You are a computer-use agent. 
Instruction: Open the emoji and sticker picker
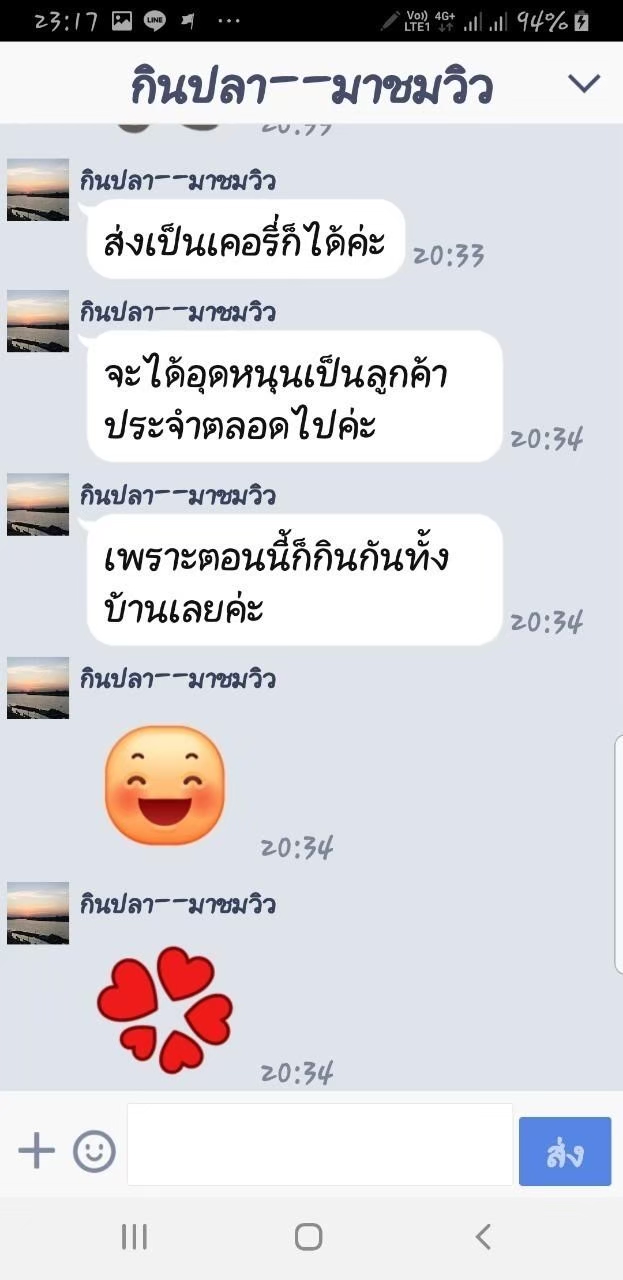94,1151
